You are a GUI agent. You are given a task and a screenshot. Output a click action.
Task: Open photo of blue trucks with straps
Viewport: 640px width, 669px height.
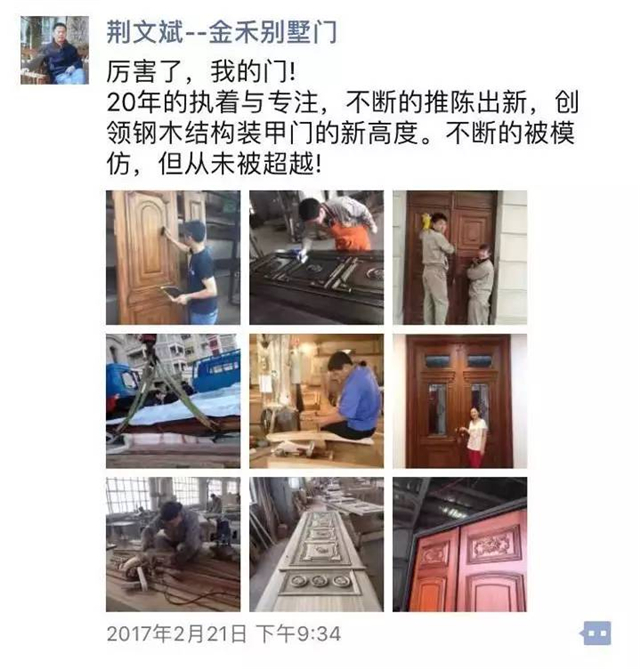pos(173,401)
